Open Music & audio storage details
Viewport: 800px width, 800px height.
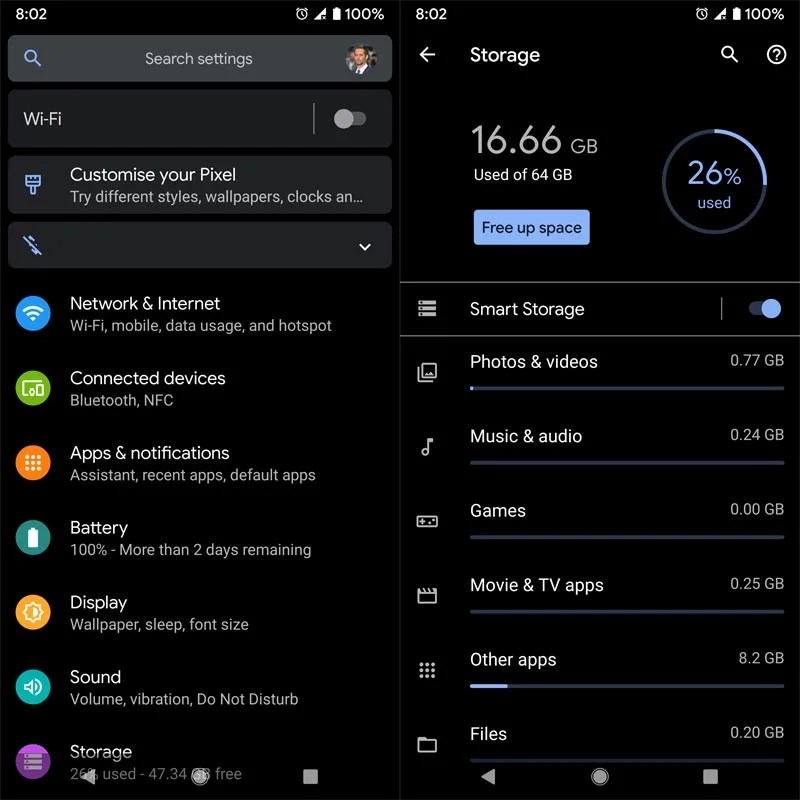click(x=600, y=446)
